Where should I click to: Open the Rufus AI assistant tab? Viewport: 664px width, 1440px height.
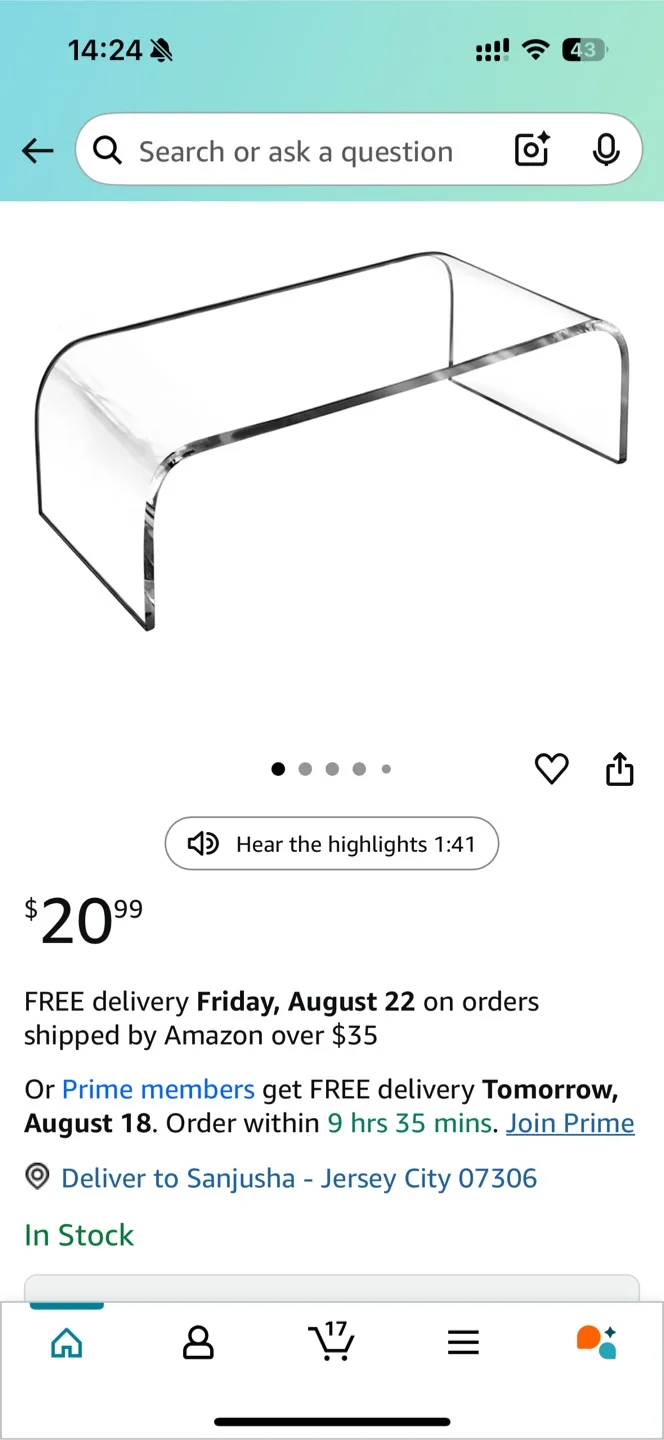[x=596, y=1342]
